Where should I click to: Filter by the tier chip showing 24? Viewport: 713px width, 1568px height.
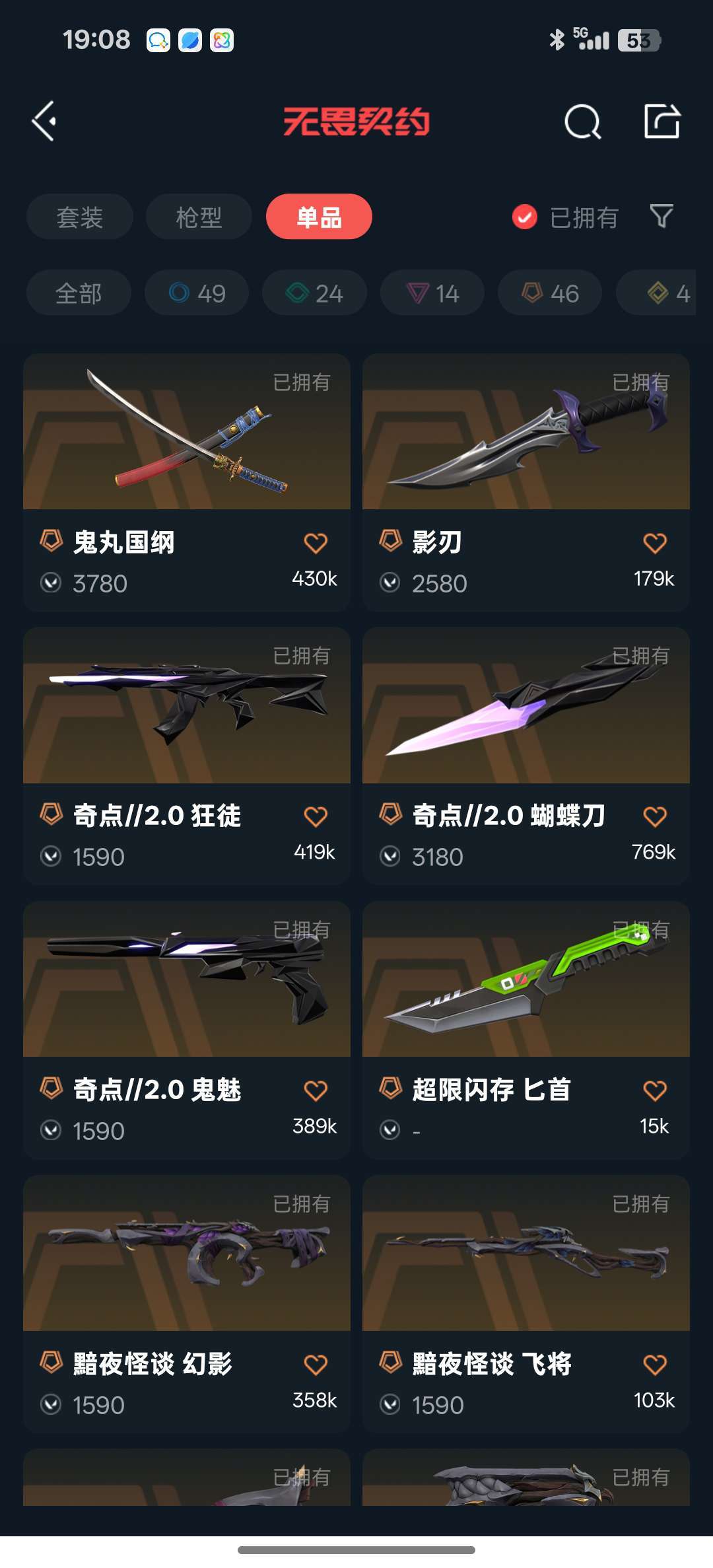pyautogui.click(x=314, y=293)
